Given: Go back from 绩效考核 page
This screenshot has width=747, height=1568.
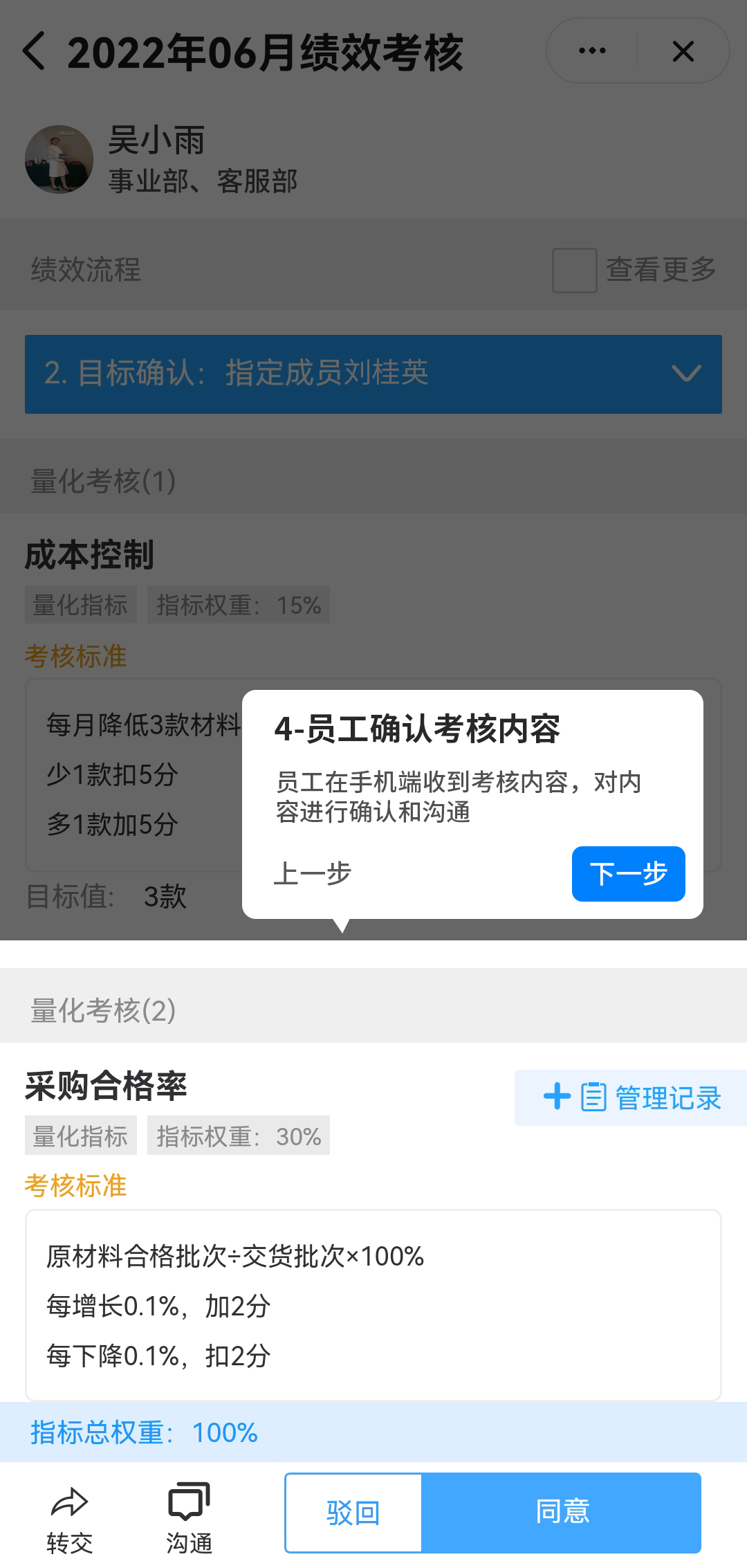Looking at the screenshot, I should click(x=34, y=51).
